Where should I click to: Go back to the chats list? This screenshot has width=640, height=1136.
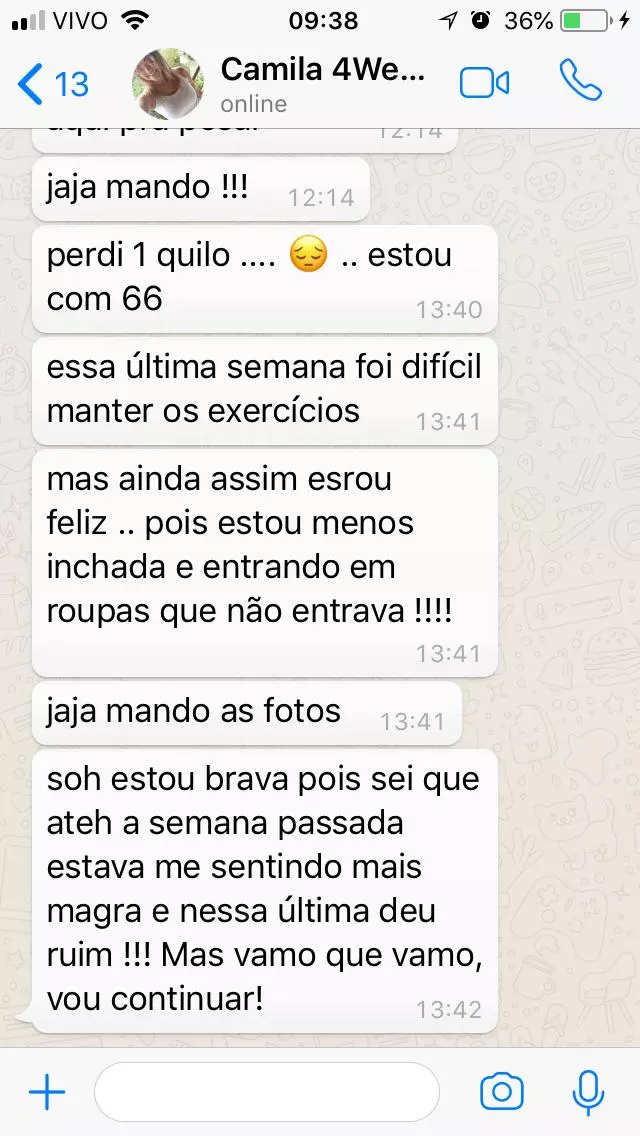(52, 84)
